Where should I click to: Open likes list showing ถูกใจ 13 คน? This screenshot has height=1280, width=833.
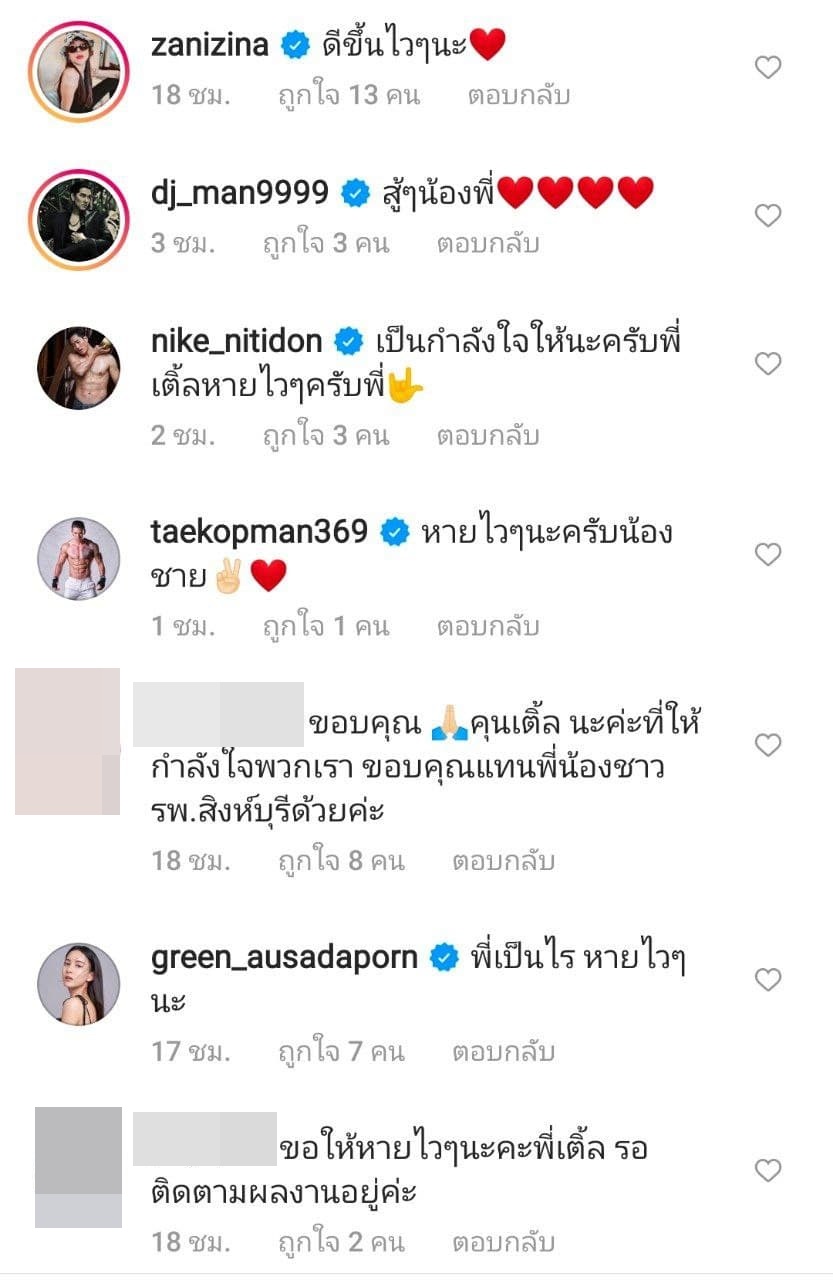point(350,95)
